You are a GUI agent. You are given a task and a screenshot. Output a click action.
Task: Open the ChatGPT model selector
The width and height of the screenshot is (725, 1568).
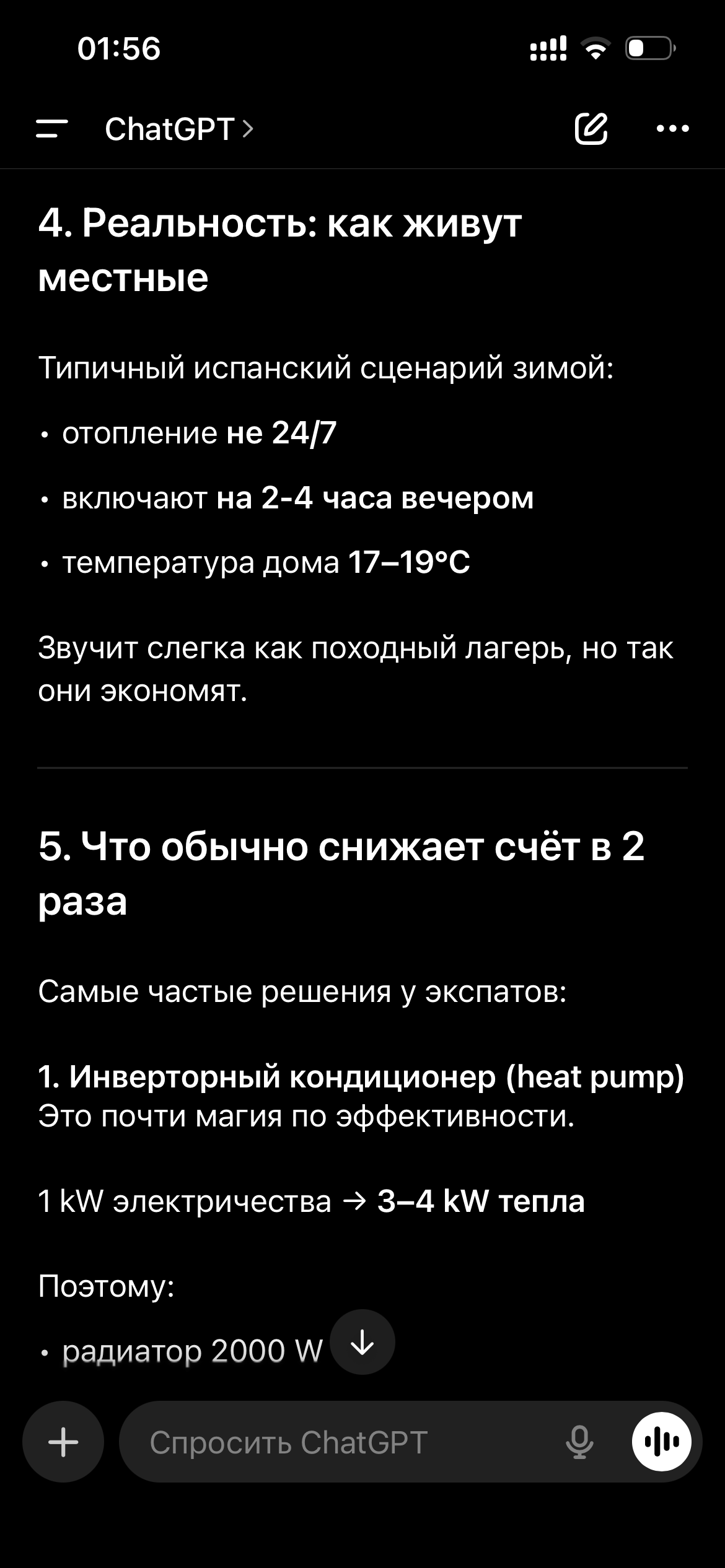(x=179, y=129)
